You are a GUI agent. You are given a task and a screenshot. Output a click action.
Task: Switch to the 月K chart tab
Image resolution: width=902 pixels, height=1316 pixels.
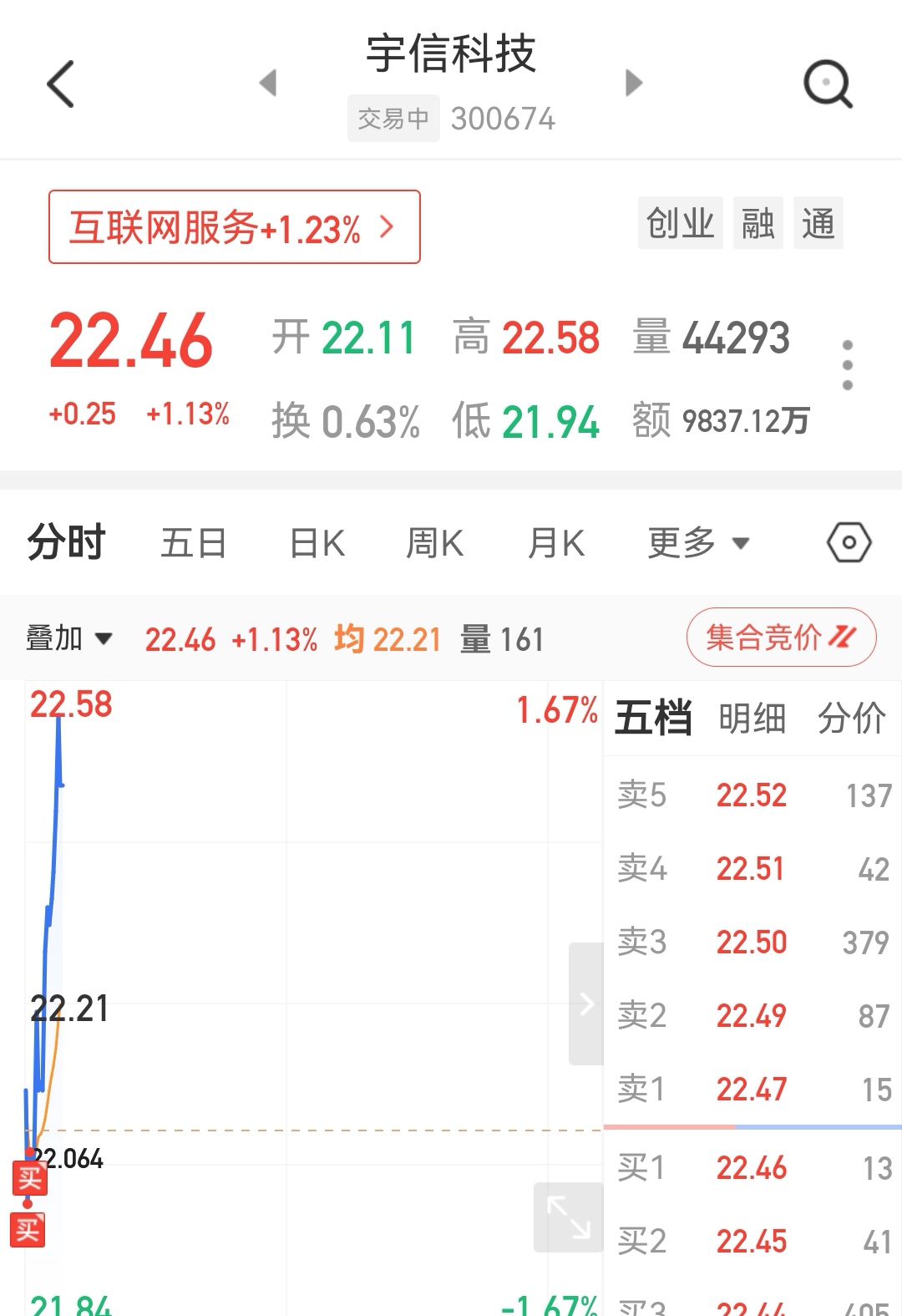pos(555,543)
